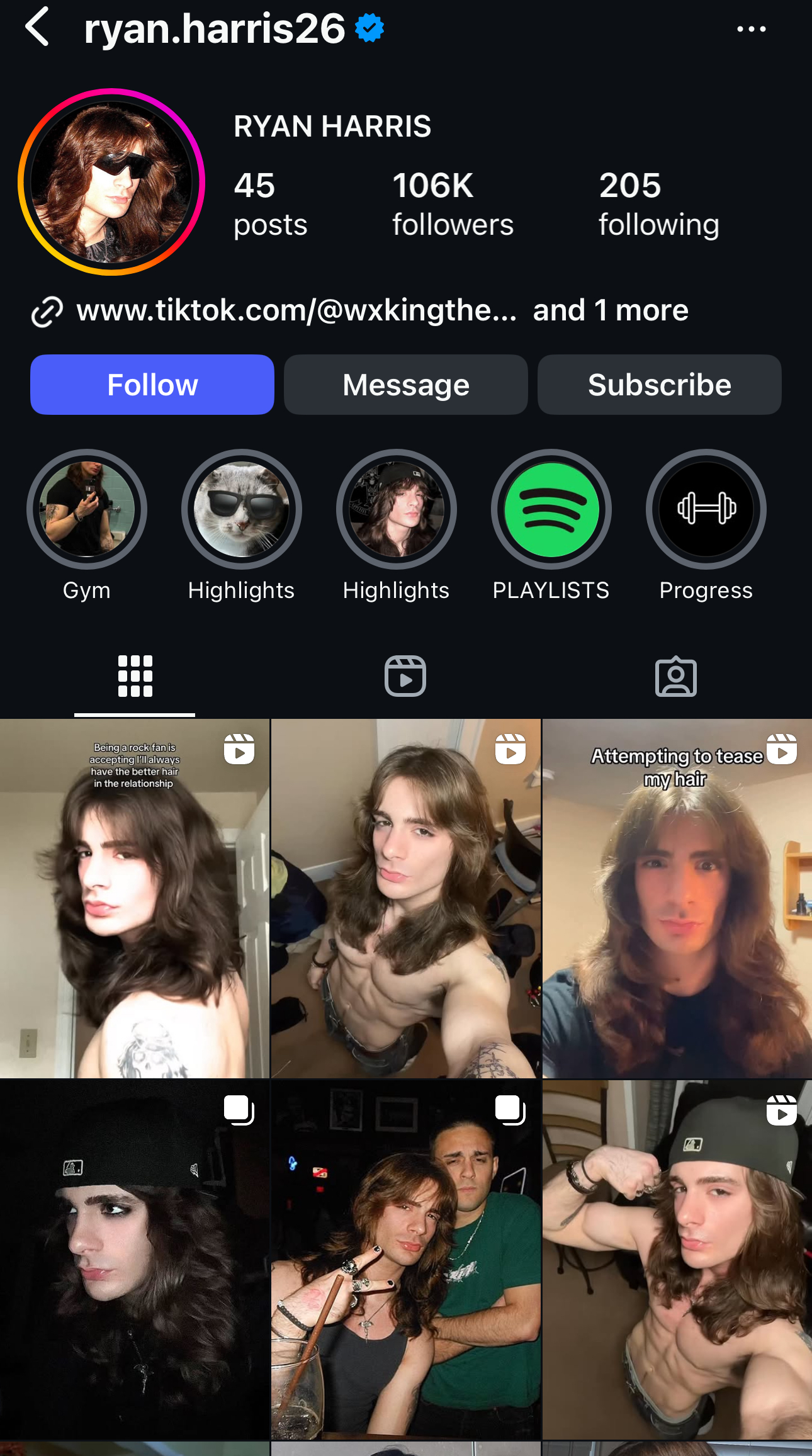Open the three-dot overflow menu
The width and height of the screenshot is (812, 1456).
(x=751, y=29)
